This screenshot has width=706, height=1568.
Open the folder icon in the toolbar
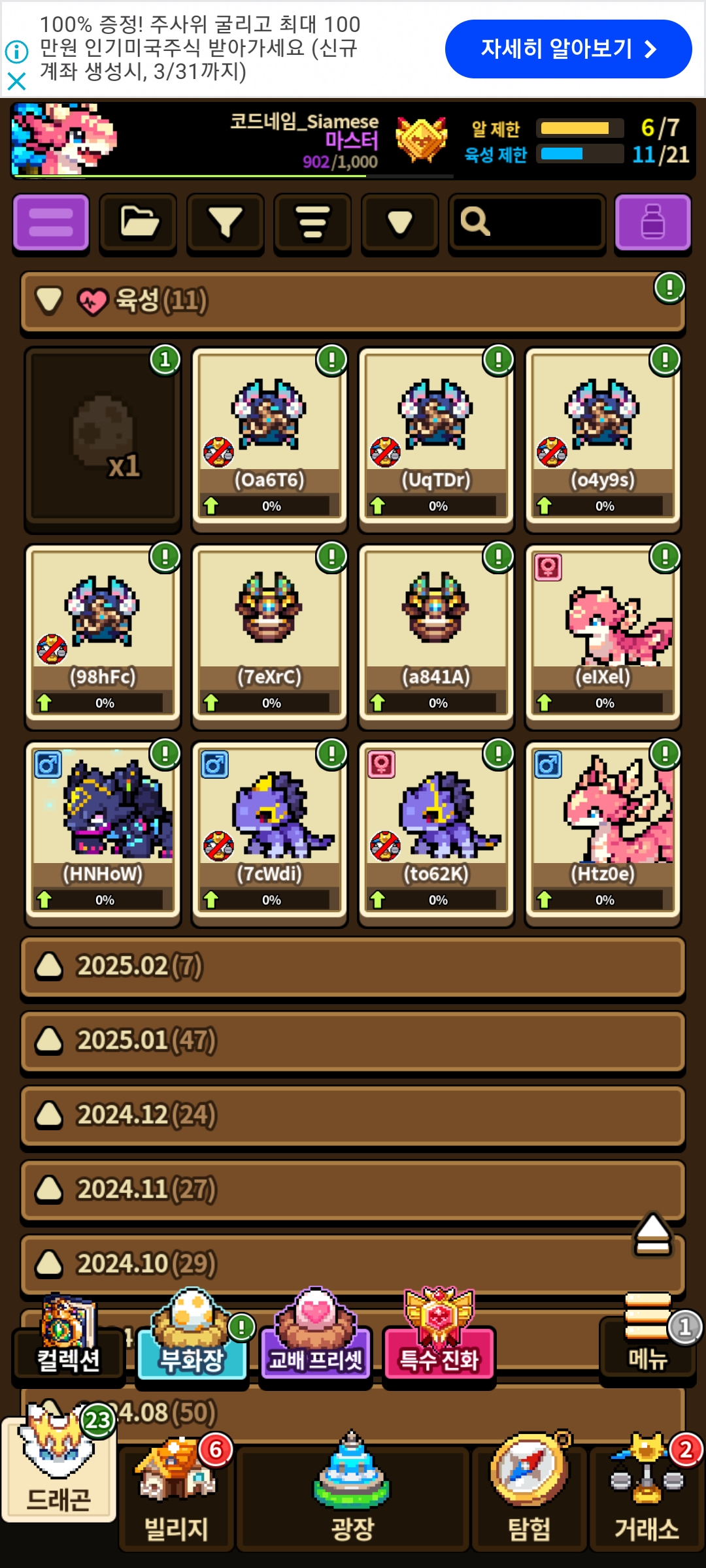tap(138, 223)
